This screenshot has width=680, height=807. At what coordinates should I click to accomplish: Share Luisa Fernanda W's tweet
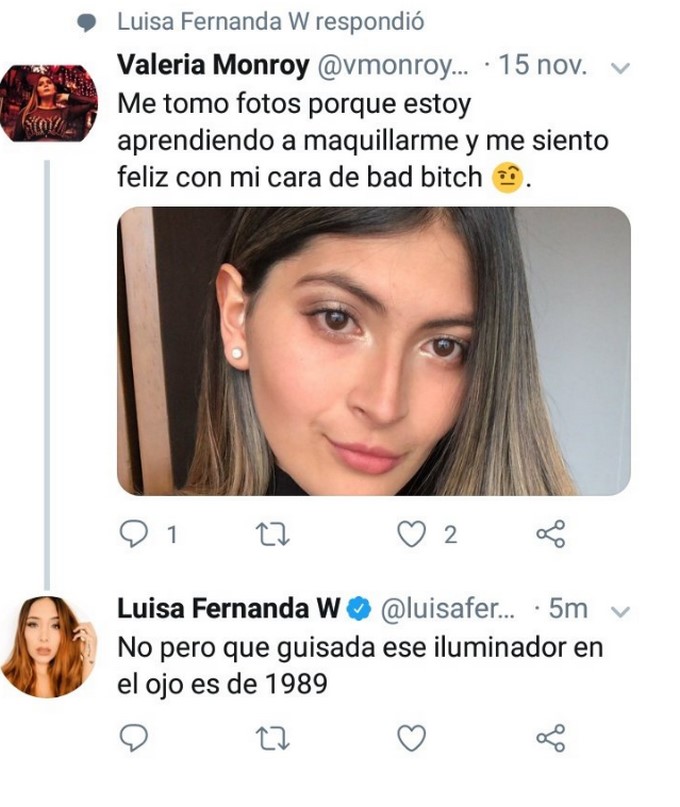pyautogui.click(x=551, y=738)
